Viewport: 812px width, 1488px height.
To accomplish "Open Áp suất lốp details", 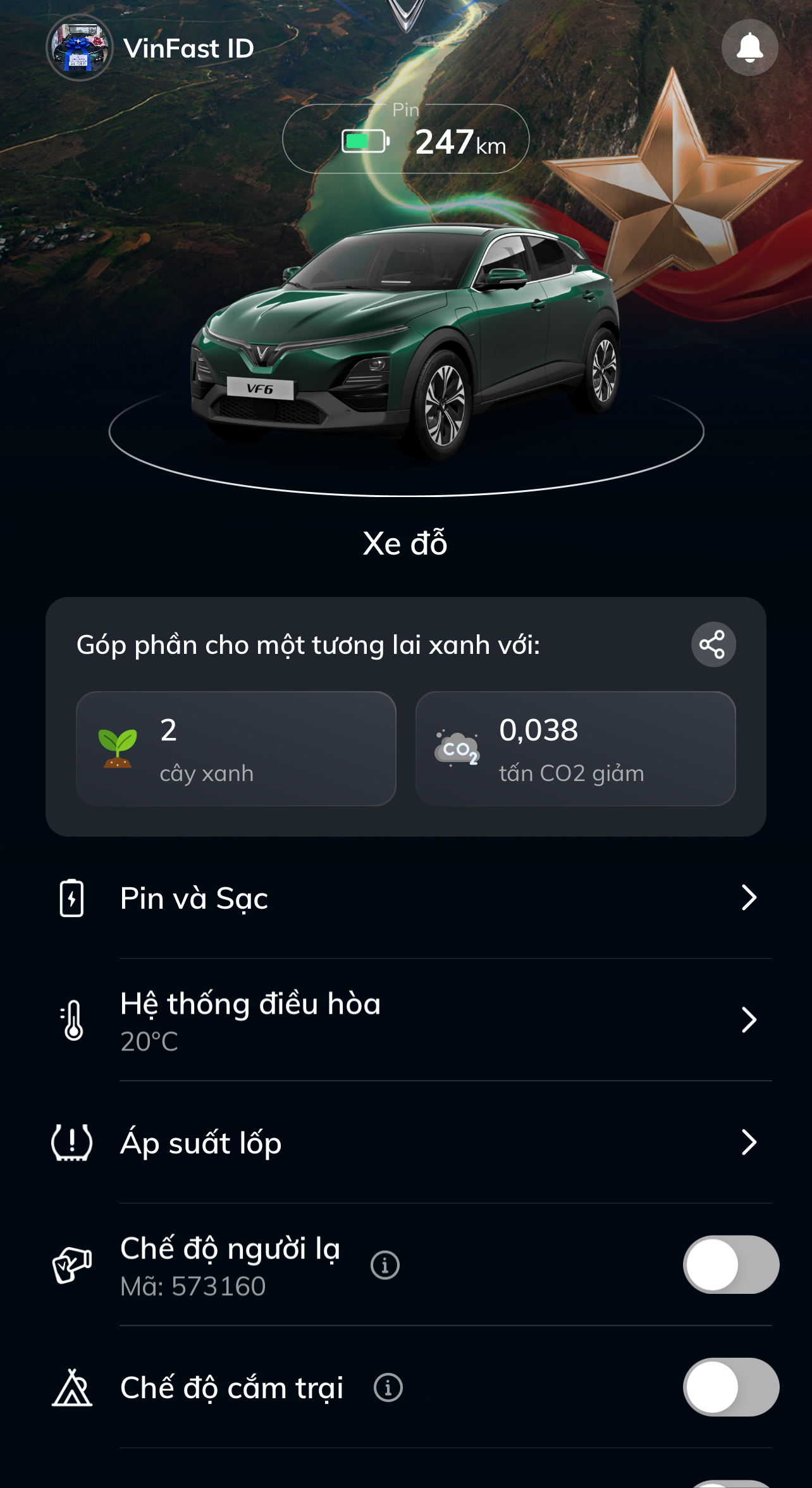I will coord(405,1142).
